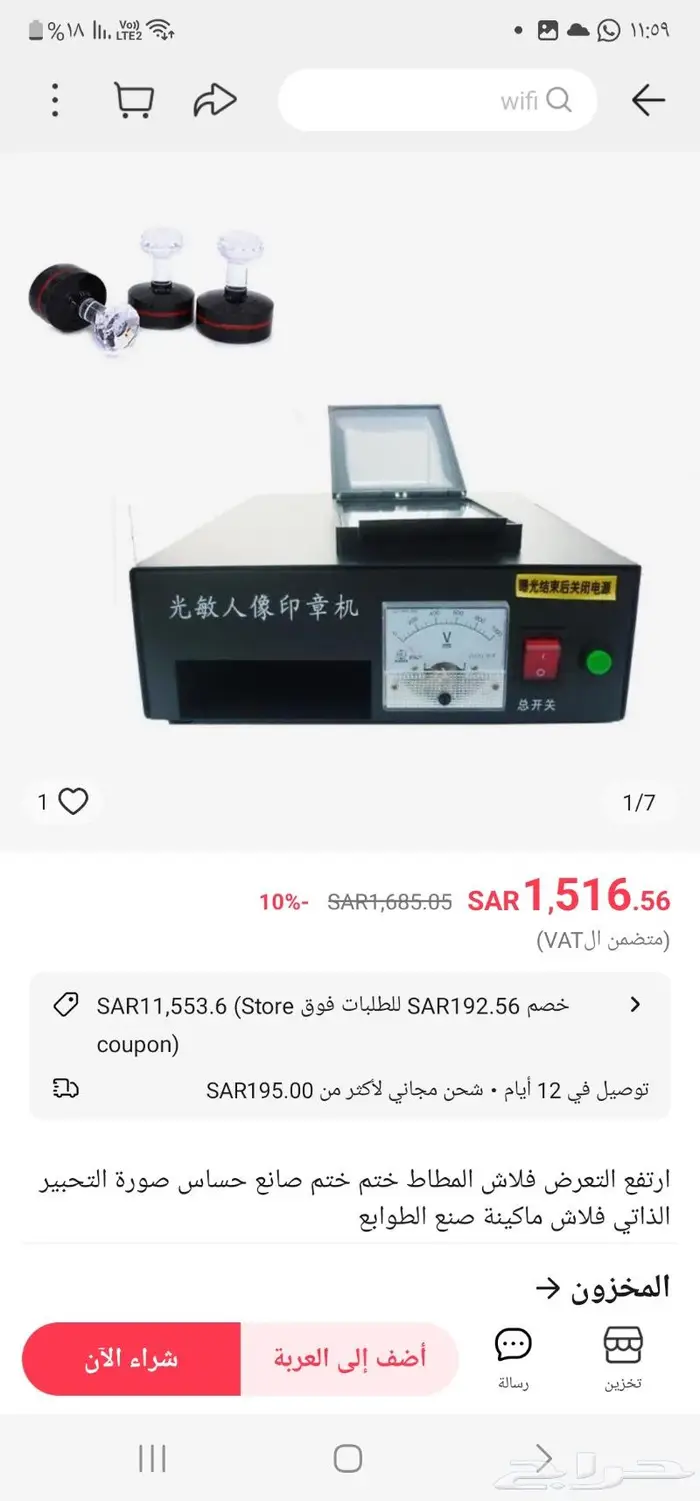
Task: Tap شراء الآن to buy now
Action: 131,1358
